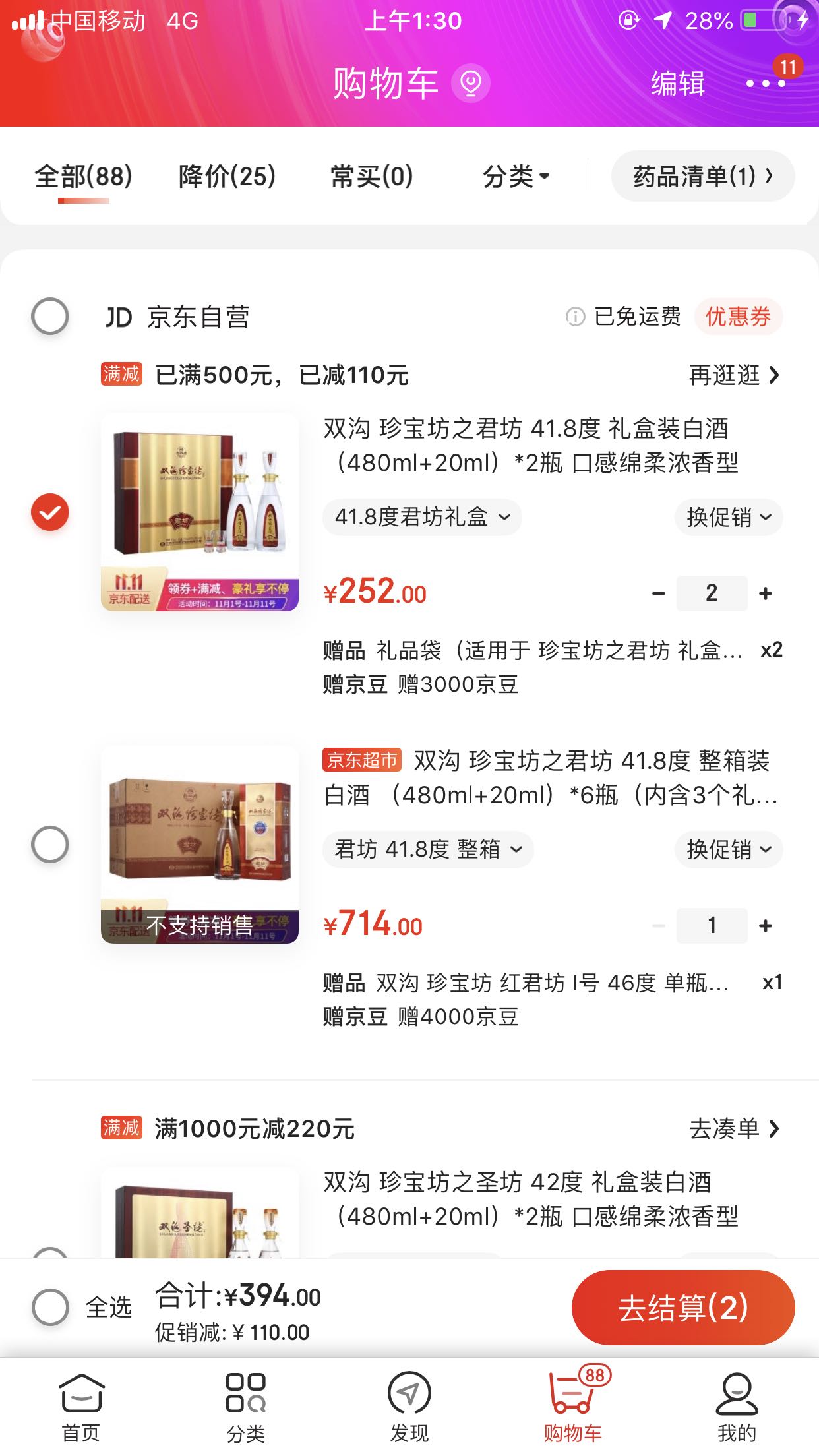
Task: Decrease quantity of the 252.00 item
Action: [658, 593]
